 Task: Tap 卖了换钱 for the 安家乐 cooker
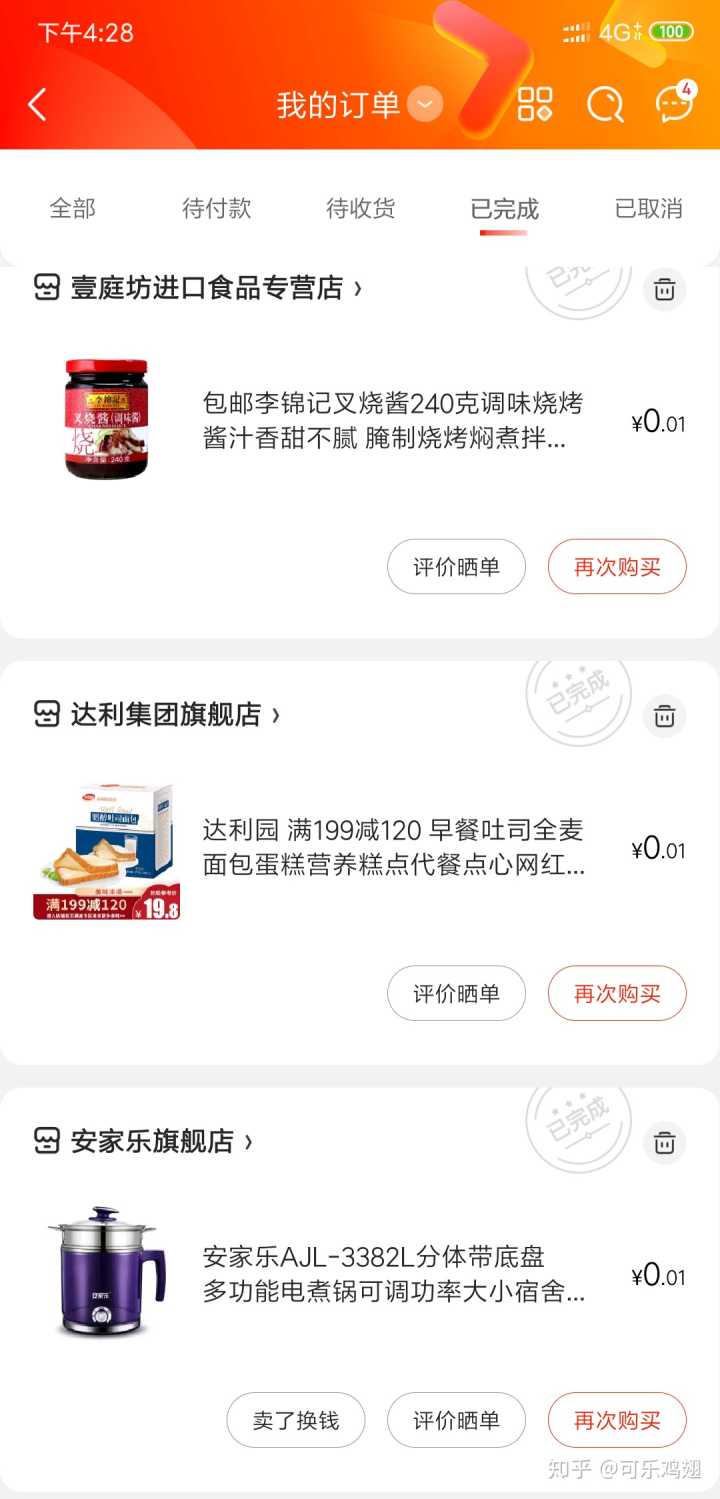(296, 1420)
